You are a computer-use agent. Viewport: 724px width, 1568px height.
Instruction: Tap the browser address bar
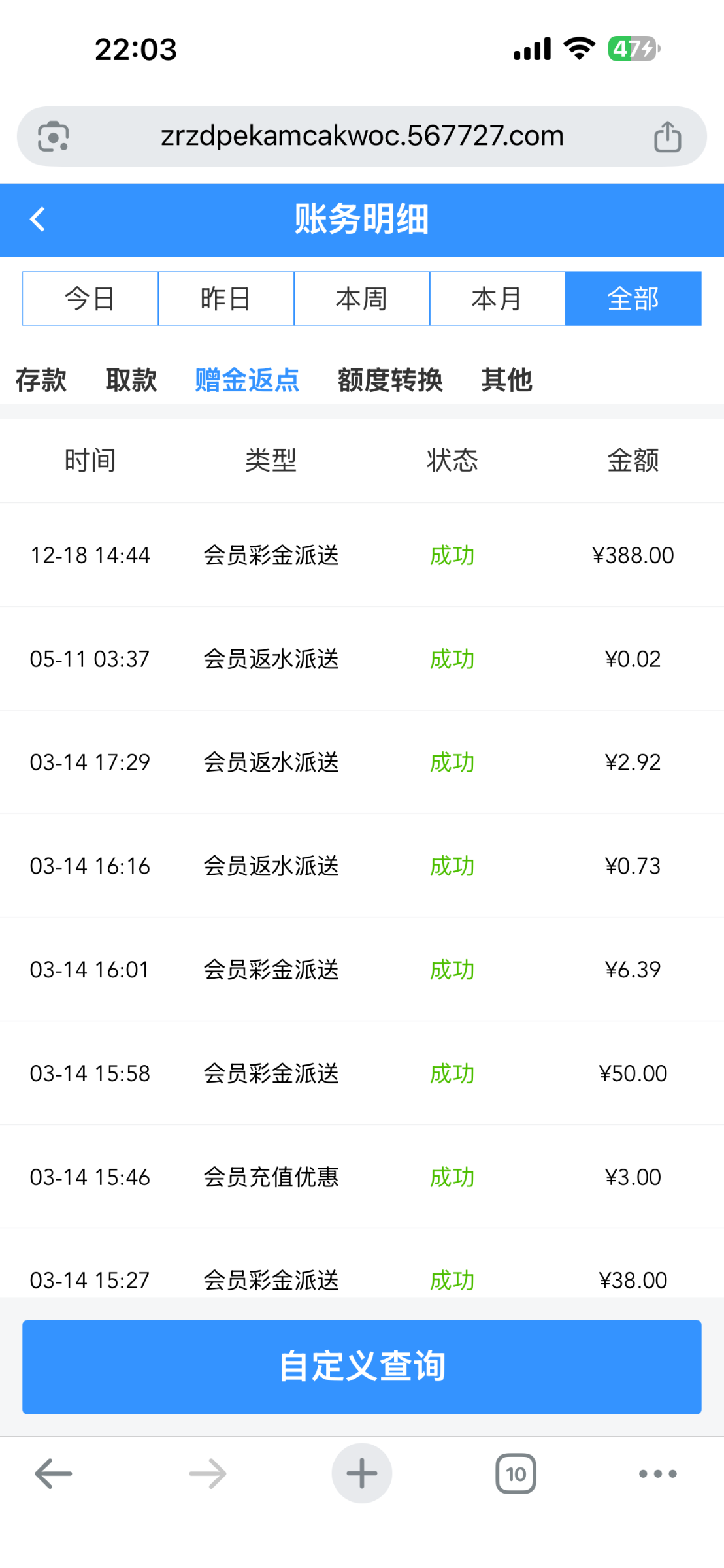[x=362, y=136]
